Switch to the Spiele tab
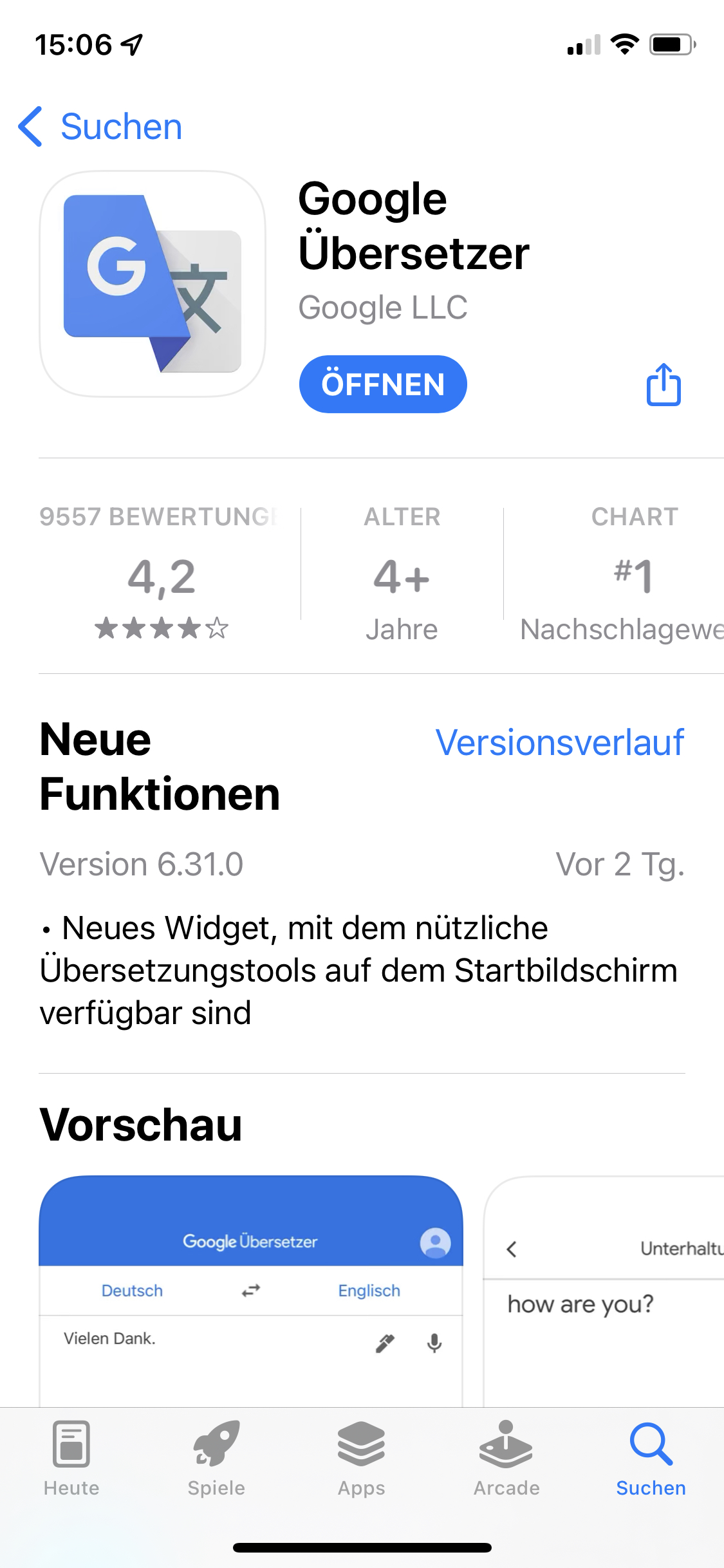This screenshot has height=1568, width=724. (216, 1459)
